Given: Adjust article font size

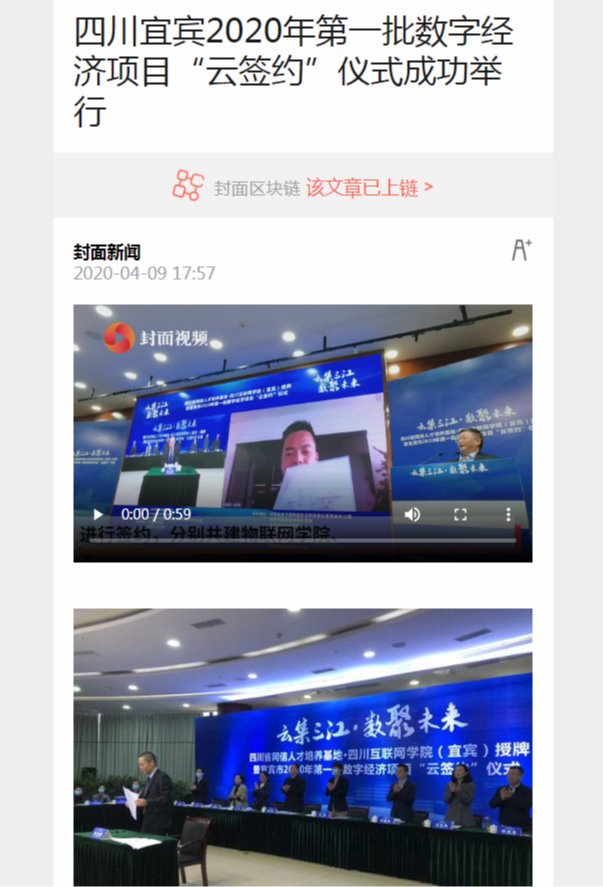Looking at the screenshot, I should coord(521,250).
